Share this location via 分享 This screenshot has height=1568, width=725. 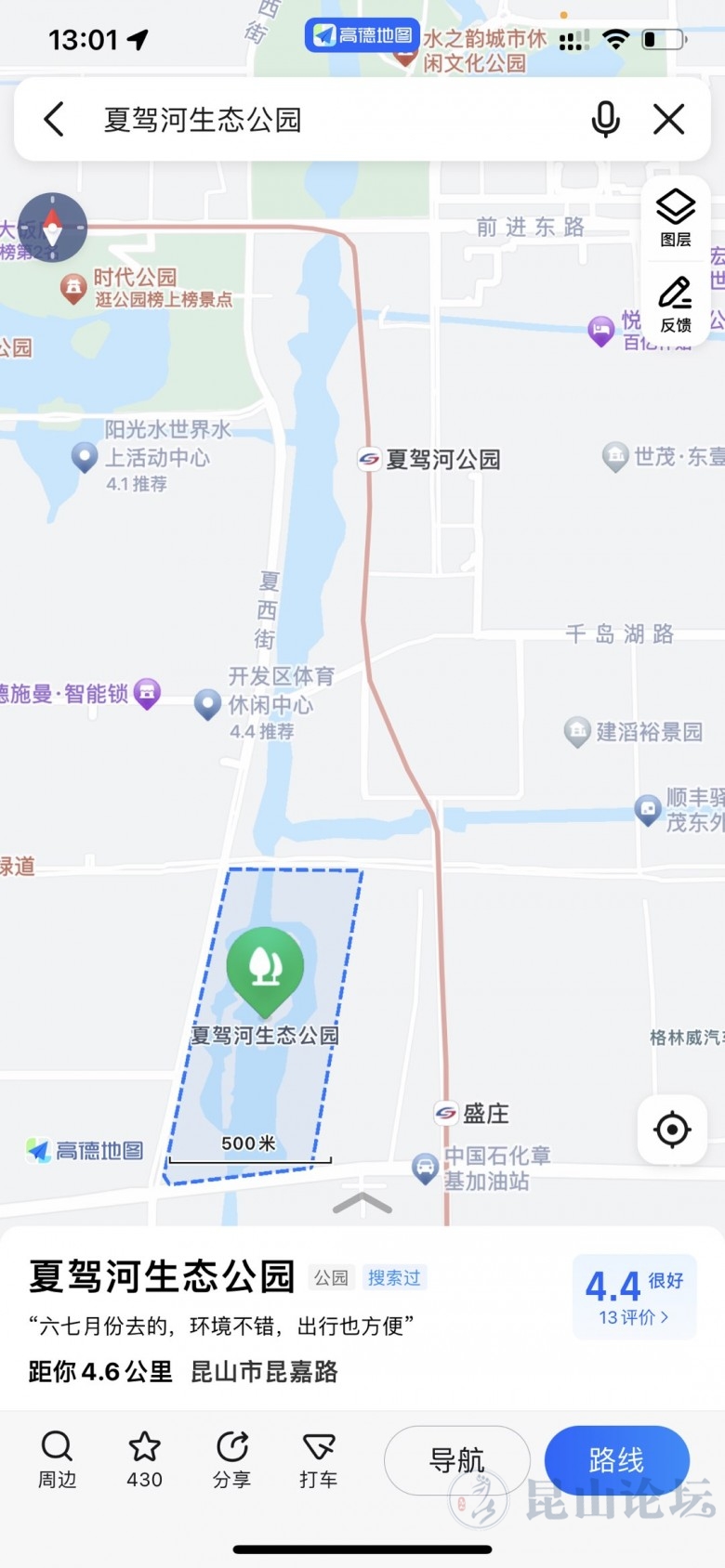pos(231,1459)
